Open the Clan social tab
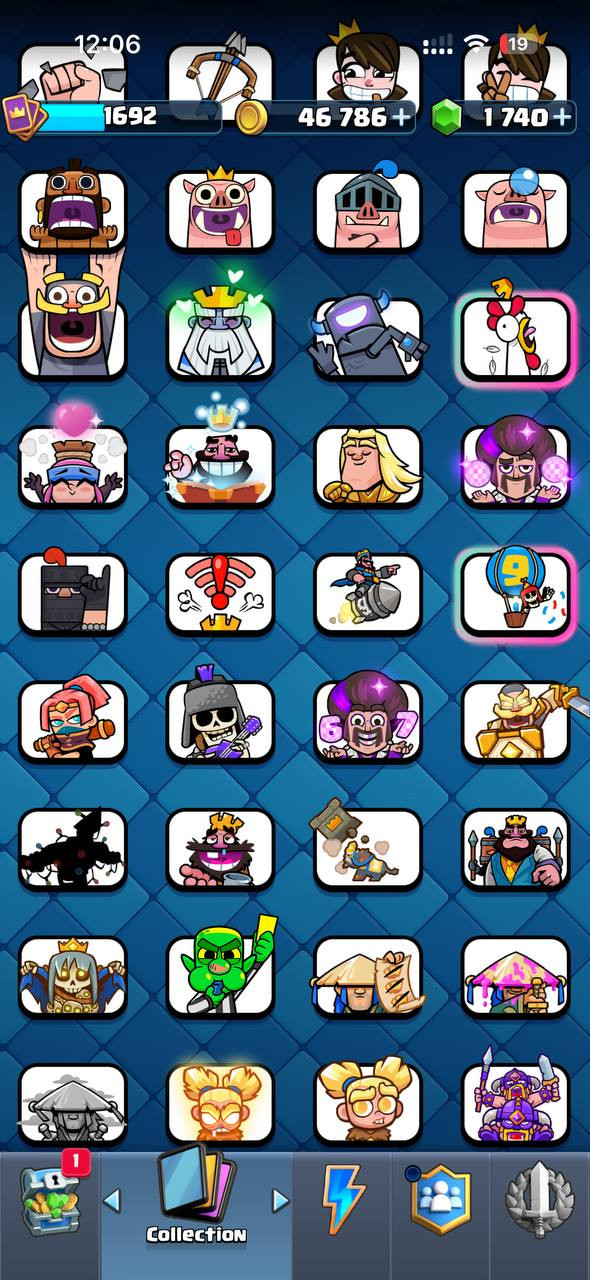Viewport: 590px width, 1280px height. tap(440, 1198)
